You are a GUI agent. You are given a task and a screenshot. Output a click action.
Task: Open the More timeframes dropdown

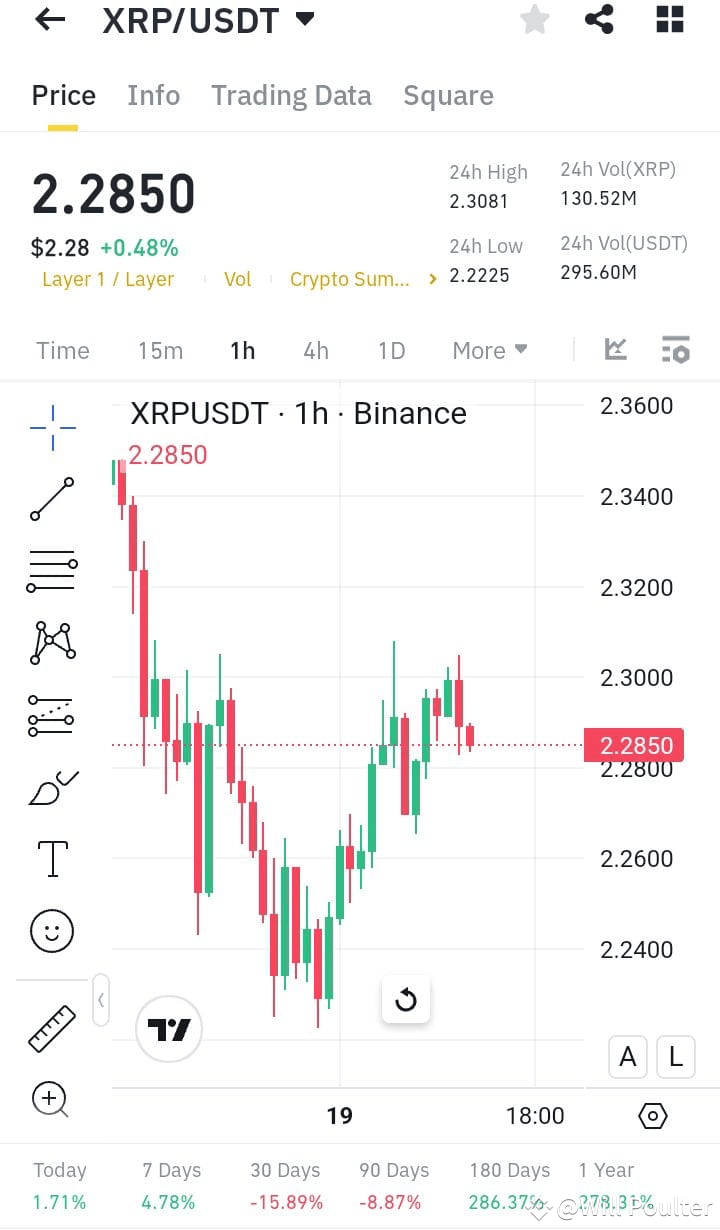[489, 350]
